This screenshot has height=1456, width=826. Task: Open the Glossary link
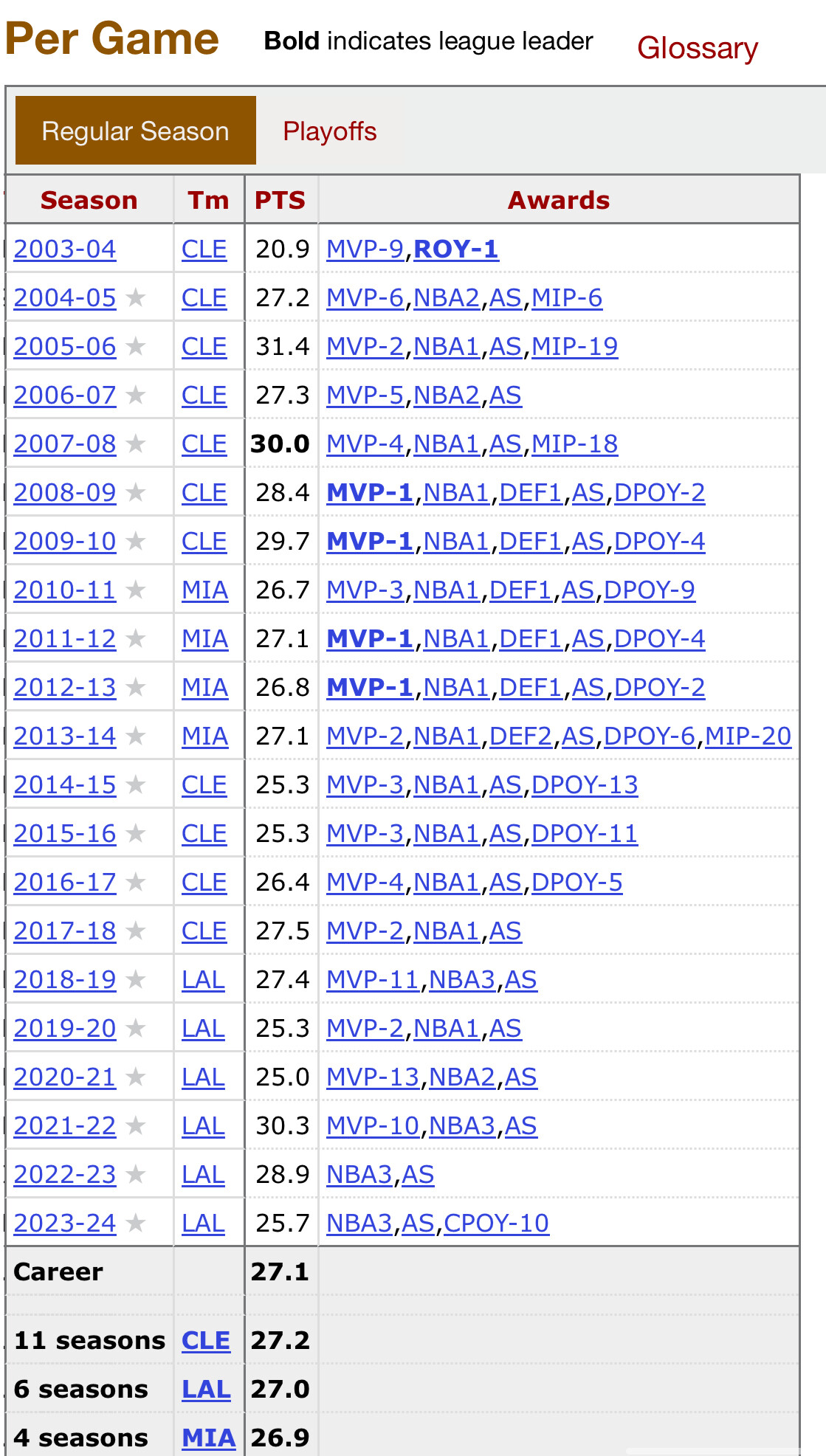[698, 48]
